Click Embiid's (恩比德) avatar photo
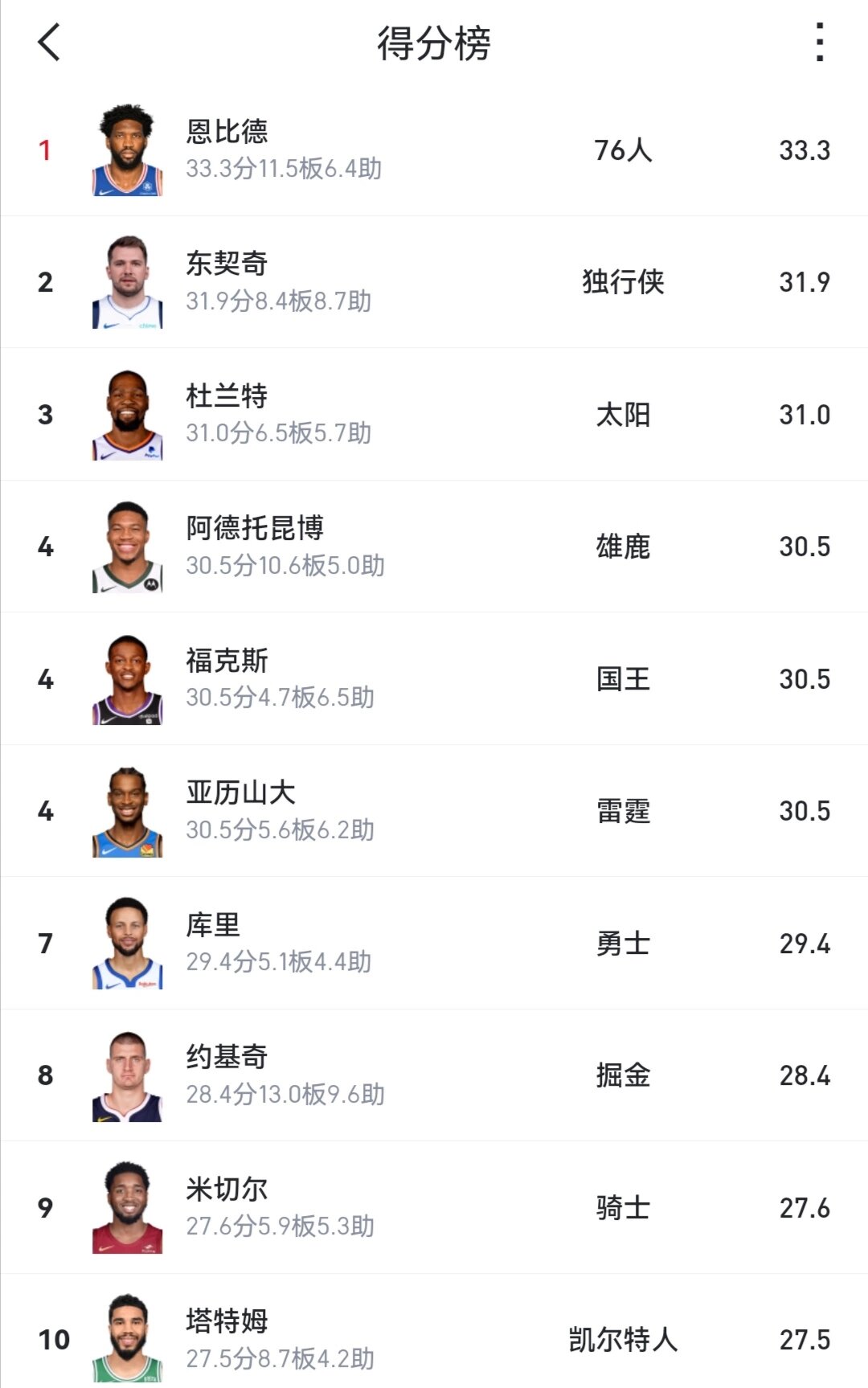868x1388 pixels. click(127, 150)
